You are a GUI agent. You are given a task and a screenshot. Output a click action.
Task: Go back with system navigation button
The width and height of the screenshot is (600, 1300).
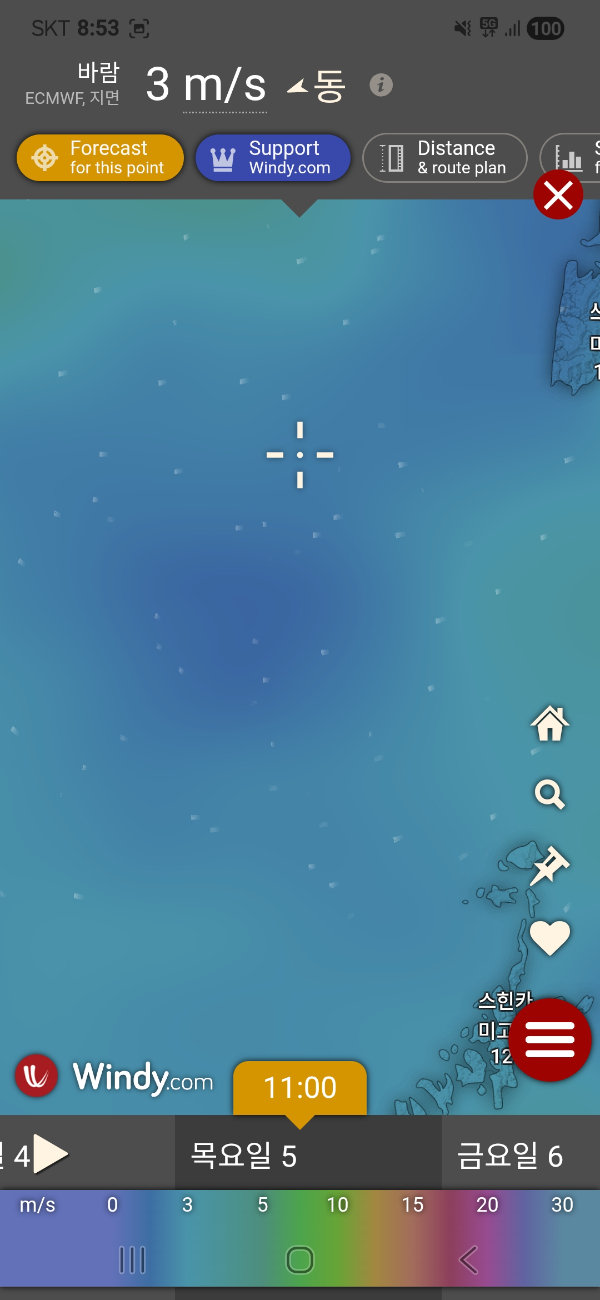467,1260
